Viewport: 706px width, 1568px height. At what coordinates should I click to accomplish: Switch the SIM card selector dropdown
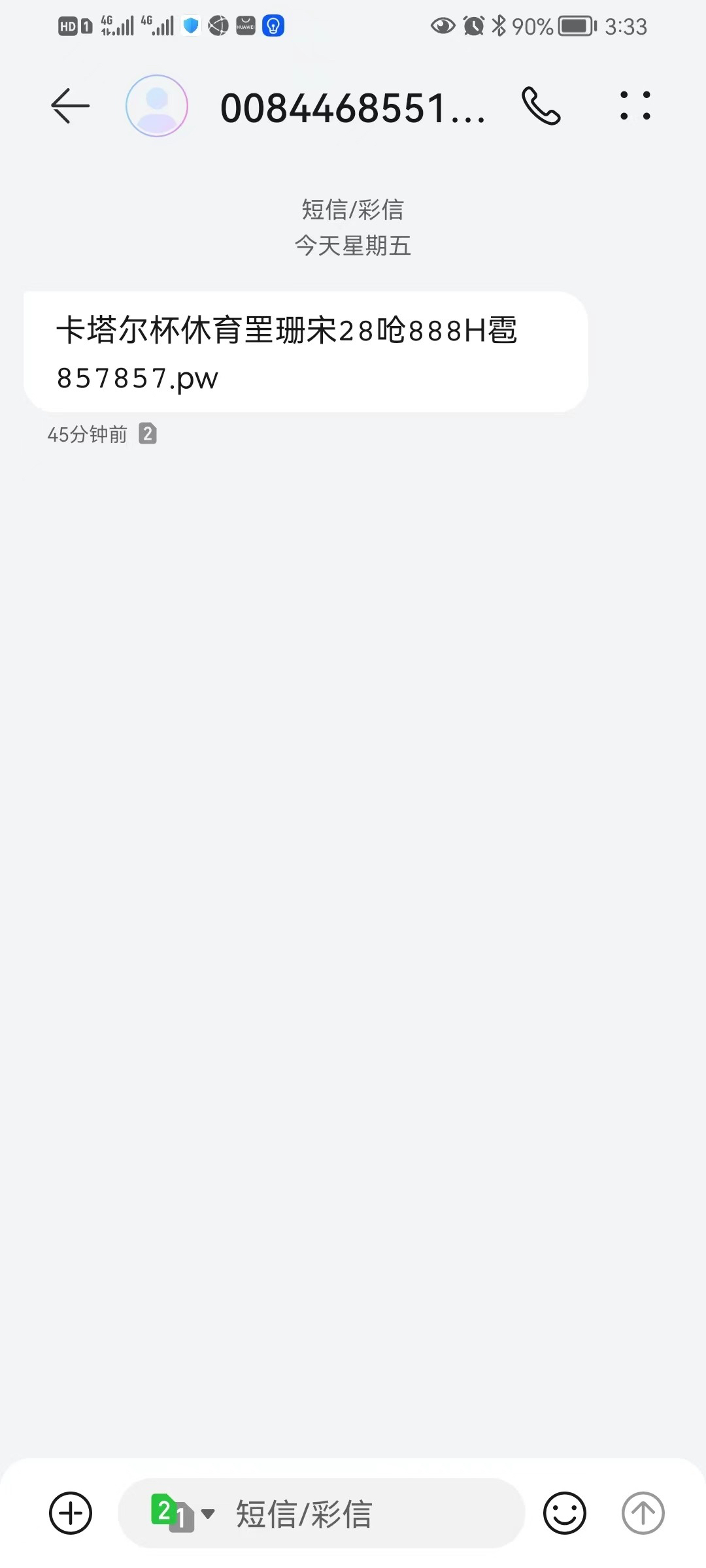pyautogui.click(x=183, y=1513)
